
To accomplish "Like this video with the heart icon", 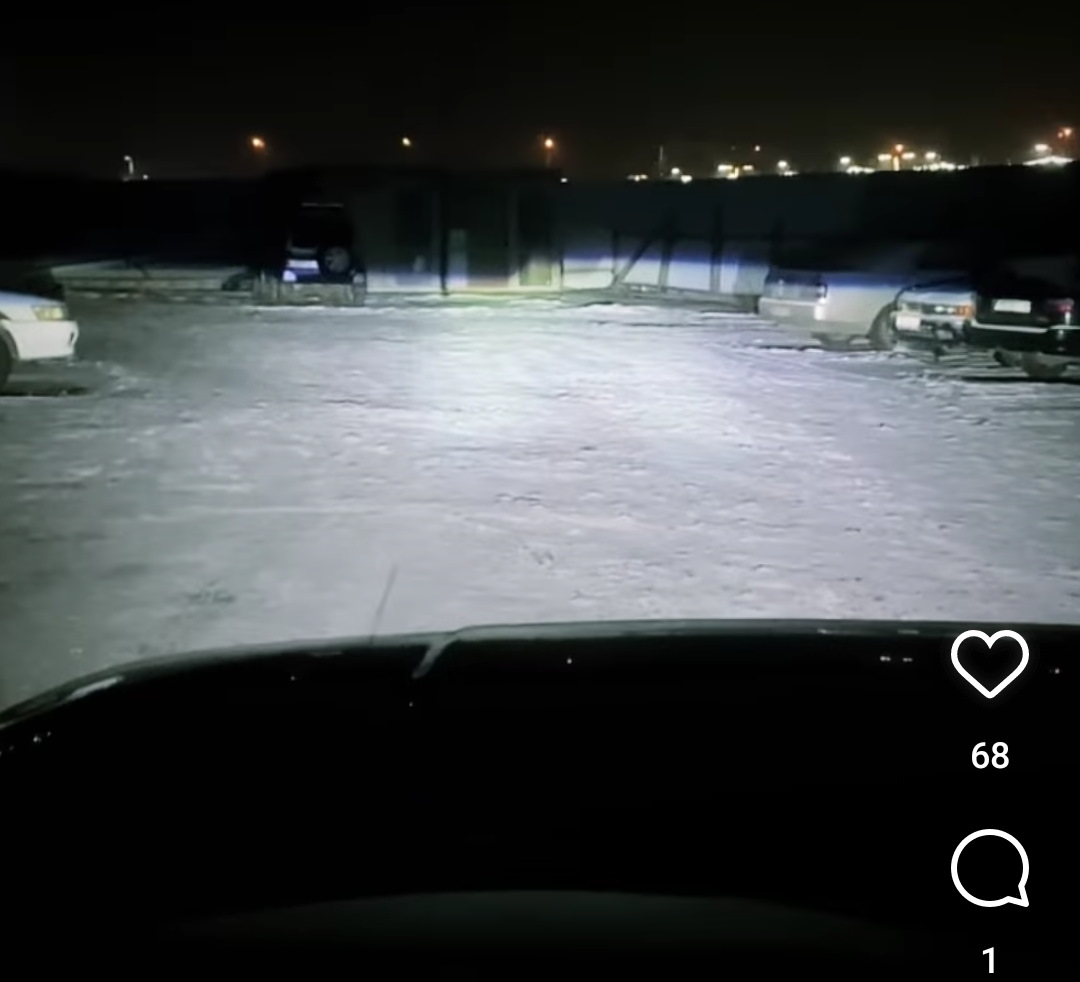I will (x=989, y=663).
